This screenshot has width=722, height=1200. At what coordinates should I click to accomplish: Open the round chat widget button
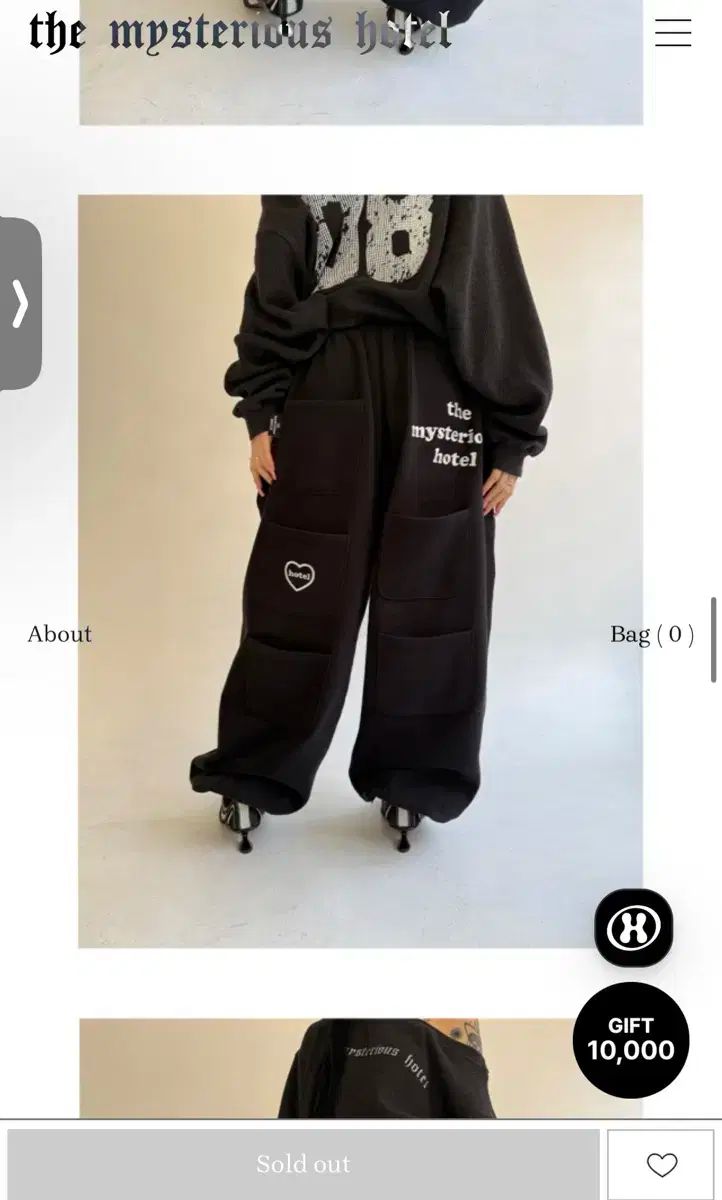pos(633,928)
